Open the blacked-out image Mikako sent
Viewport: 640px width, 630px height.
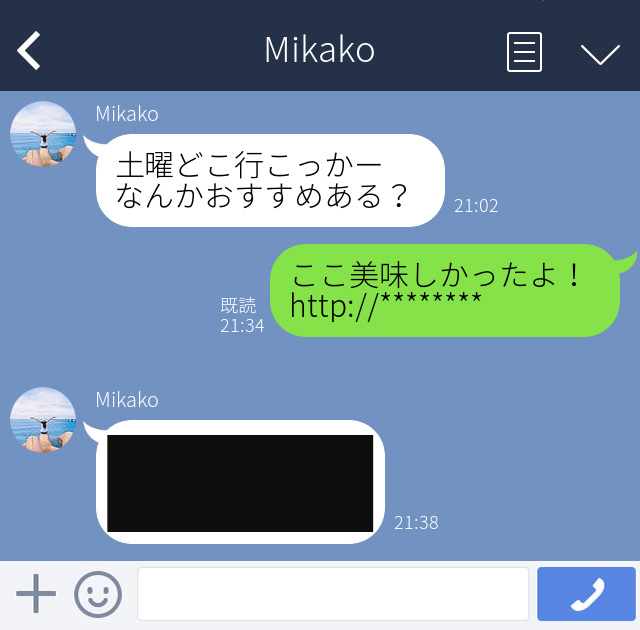(x=240, y=483)
